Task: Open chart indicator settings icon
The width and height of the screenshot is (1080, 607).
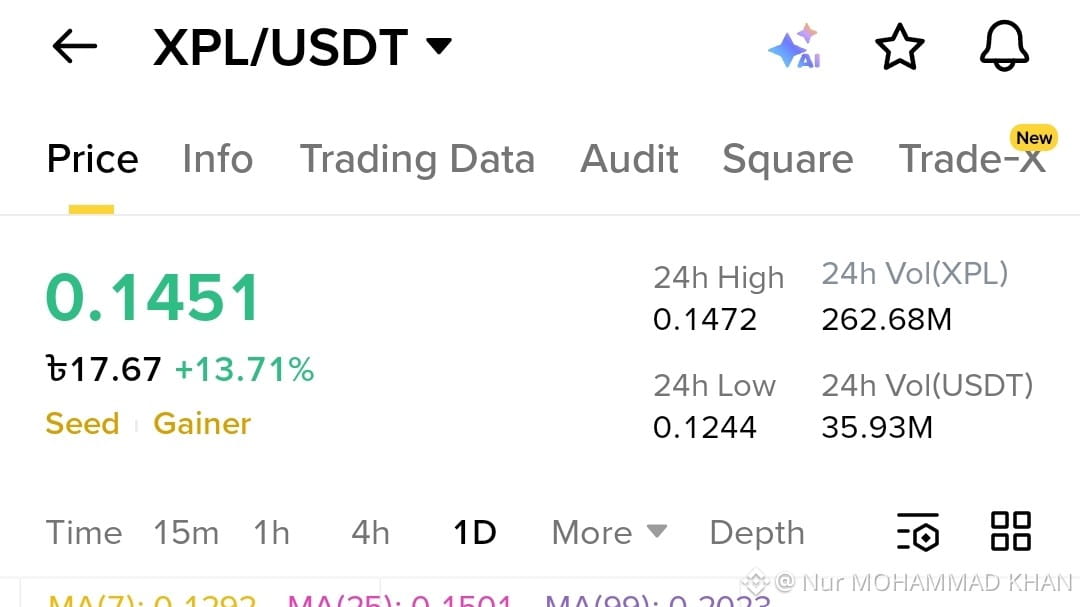Action: click(918, 531)
